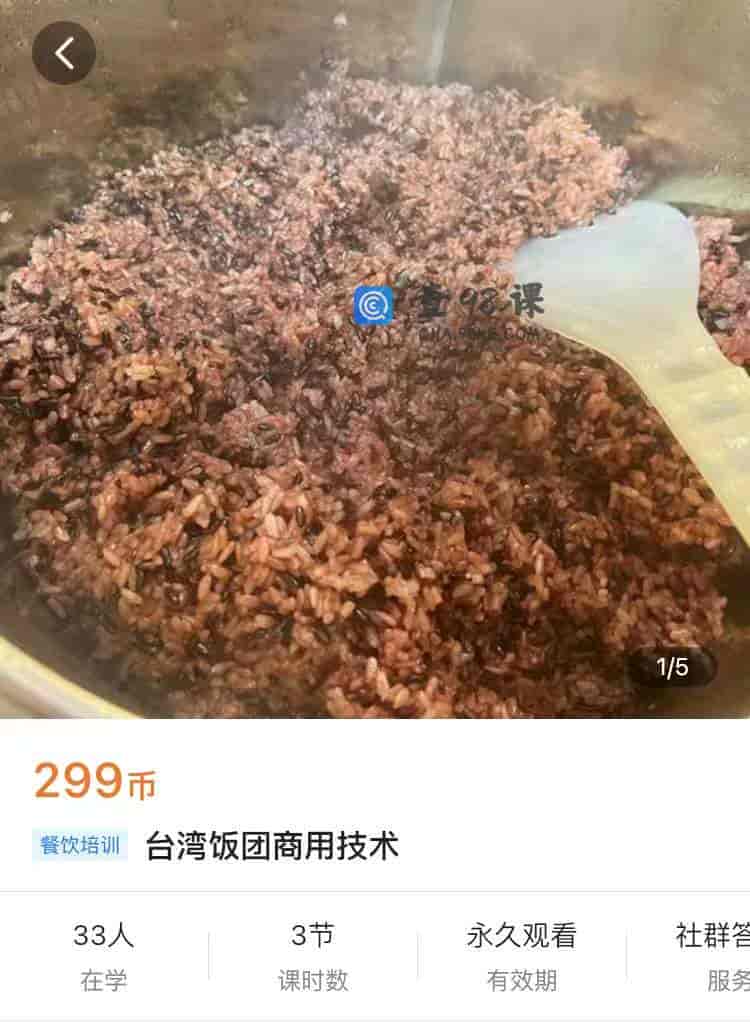Viewport: 750px width, 1022px height.
Task: Tap the dark rounded back button background
Action: click(65, 53)
